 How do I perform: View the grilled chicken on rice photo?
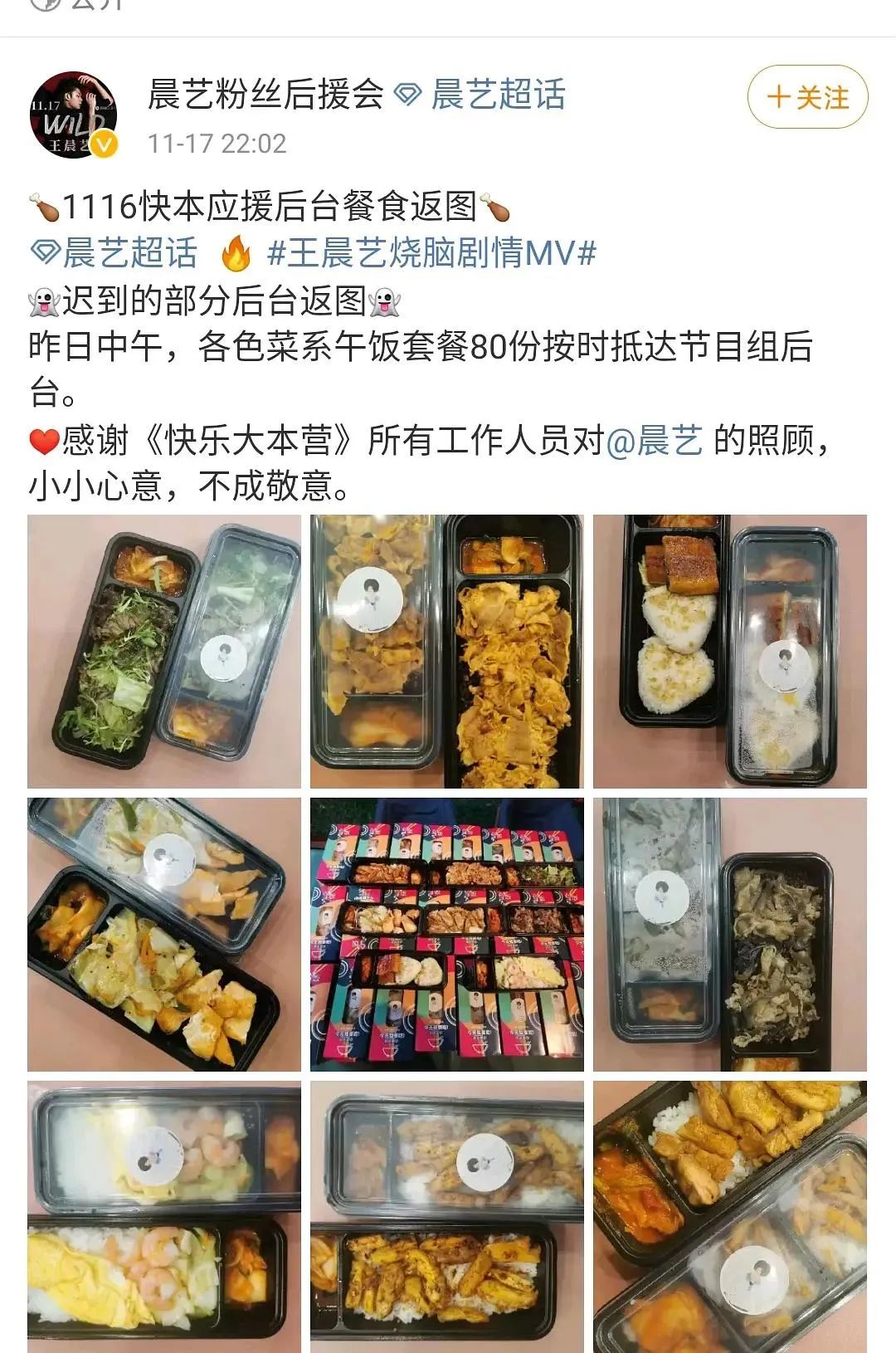coord(446,1216)
